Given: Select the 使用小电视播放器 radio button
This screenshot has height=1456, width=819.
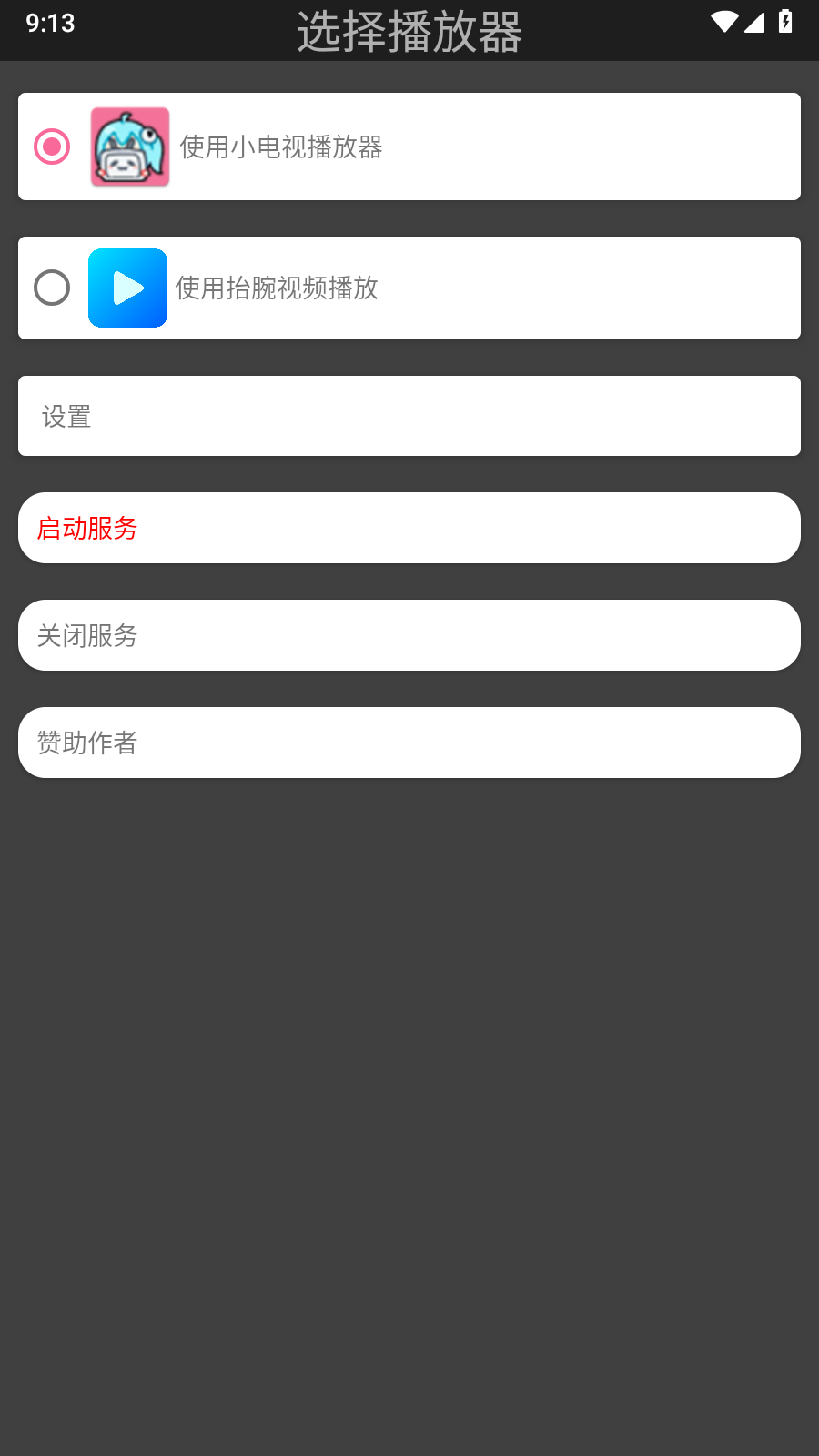Looking at the screenshot, I should point(52,146).
